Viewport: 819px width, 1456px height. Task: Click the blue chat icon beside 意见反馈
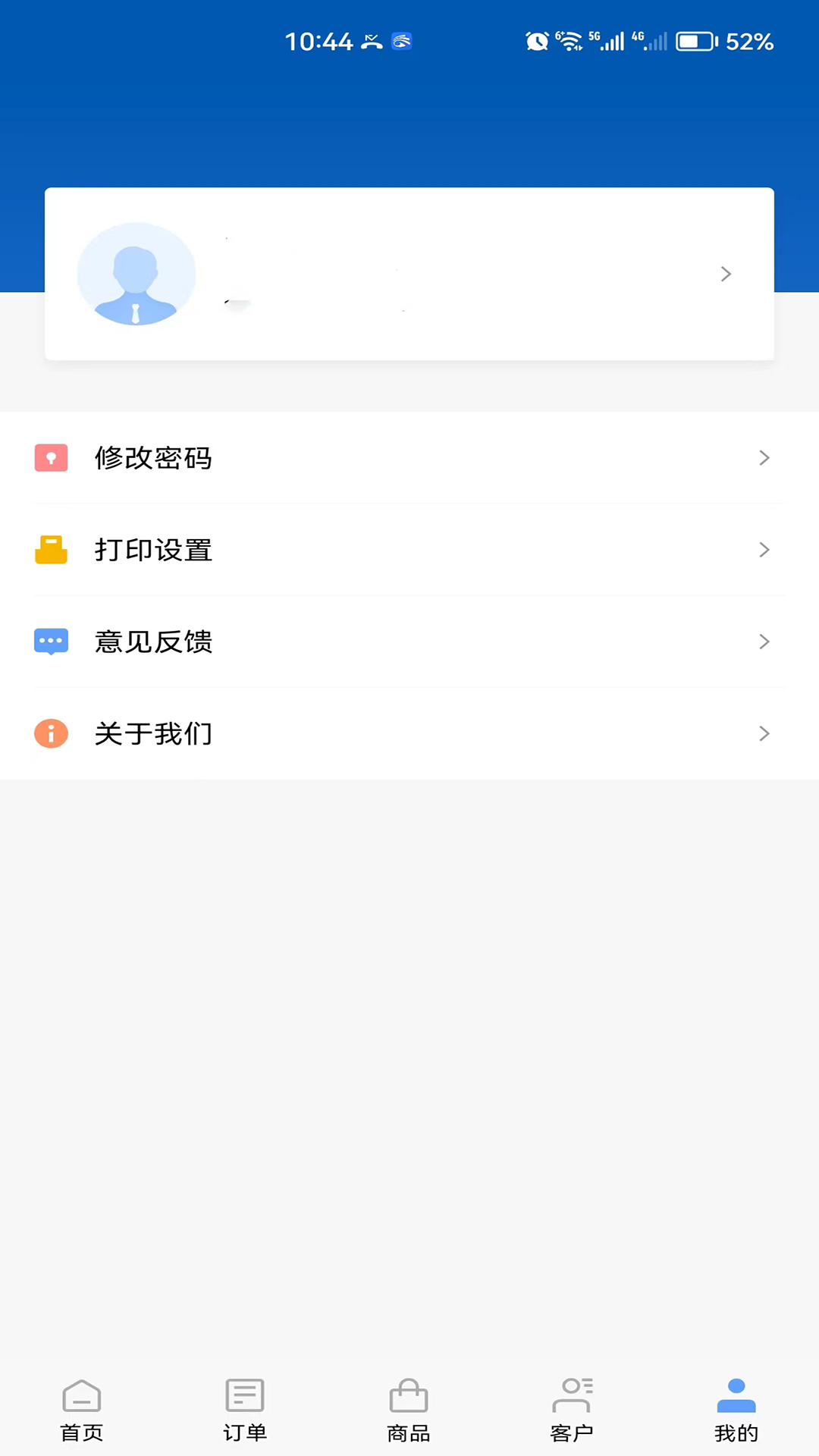tap(51, 642)
